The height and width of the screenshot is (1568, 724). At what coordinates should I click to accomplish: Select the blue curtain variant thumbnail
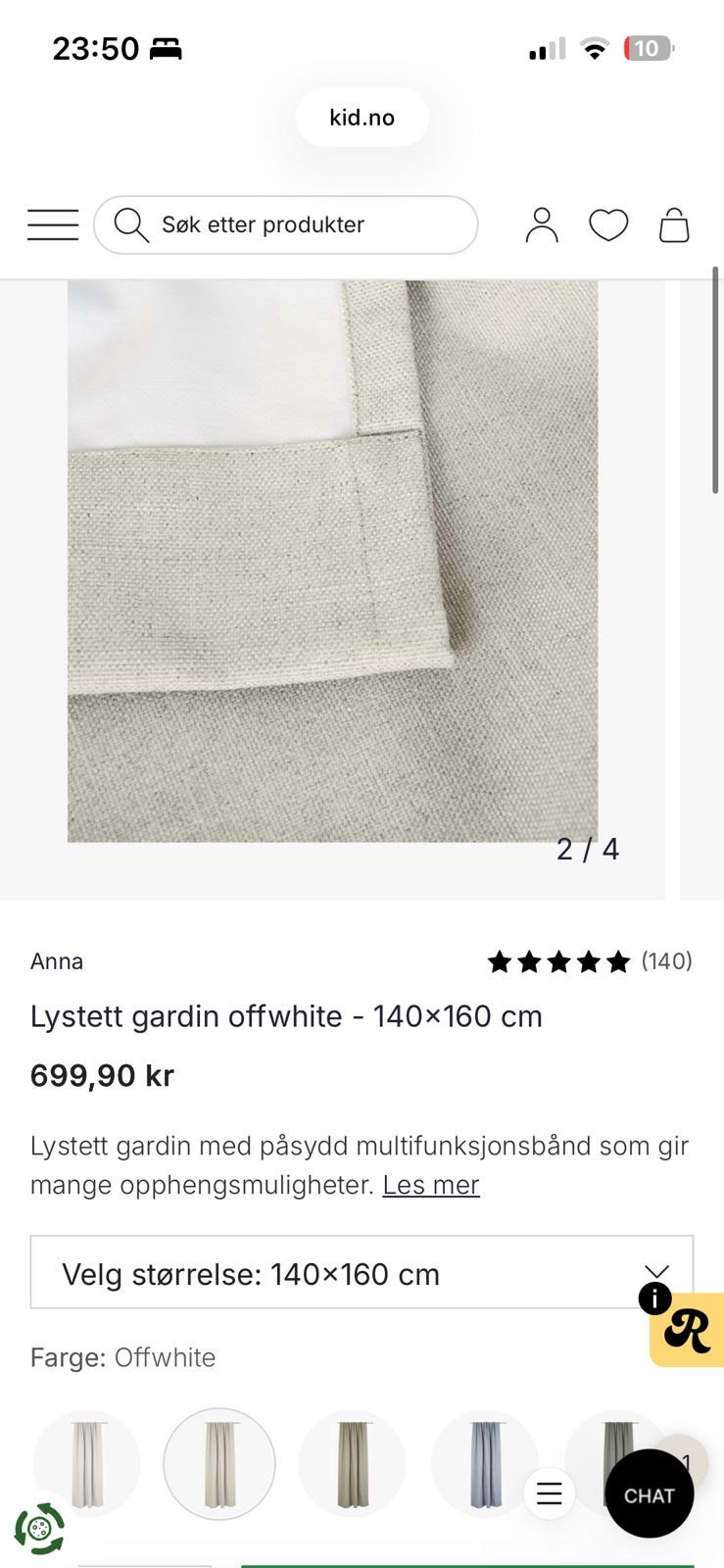[x=485, y=1463]
